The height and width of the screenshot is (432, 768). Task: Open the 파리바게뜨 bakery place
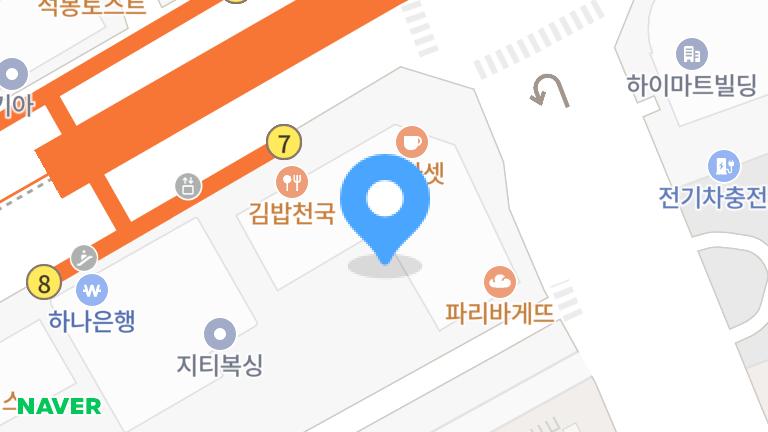point(499,282)
